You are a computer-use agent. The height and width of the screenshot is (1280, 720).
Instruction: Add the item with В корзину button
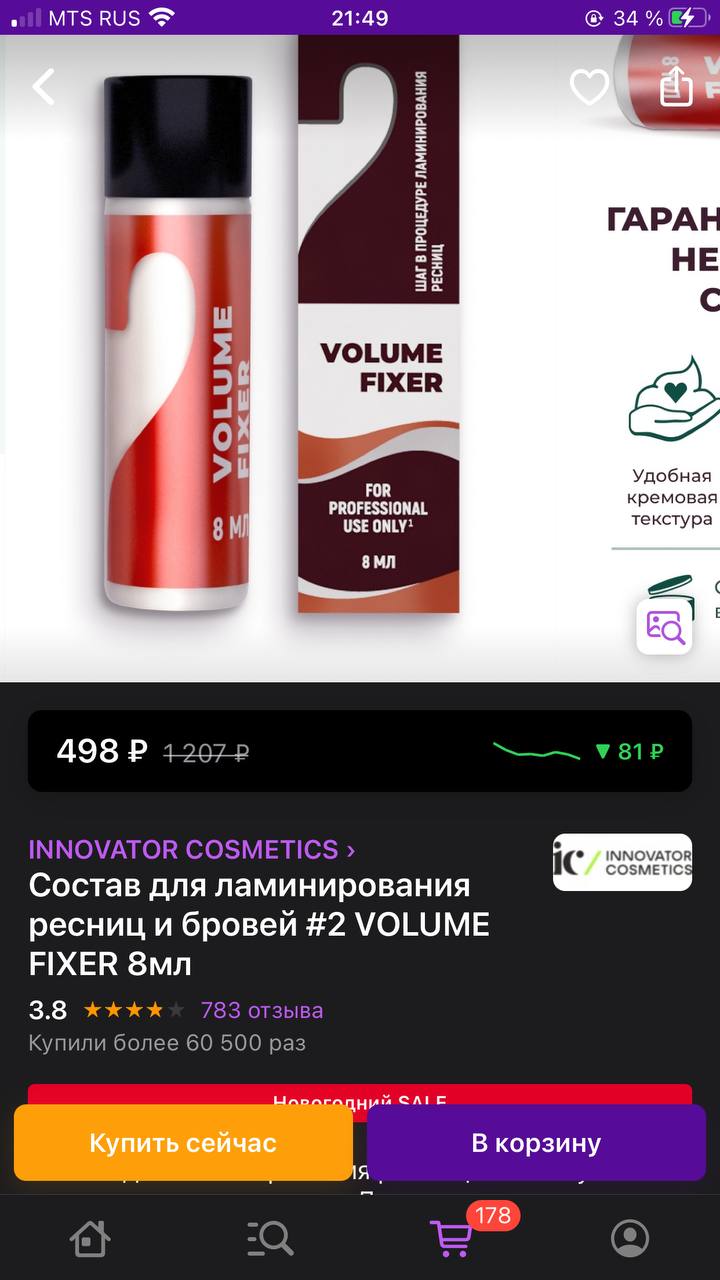coord(536,1143)
